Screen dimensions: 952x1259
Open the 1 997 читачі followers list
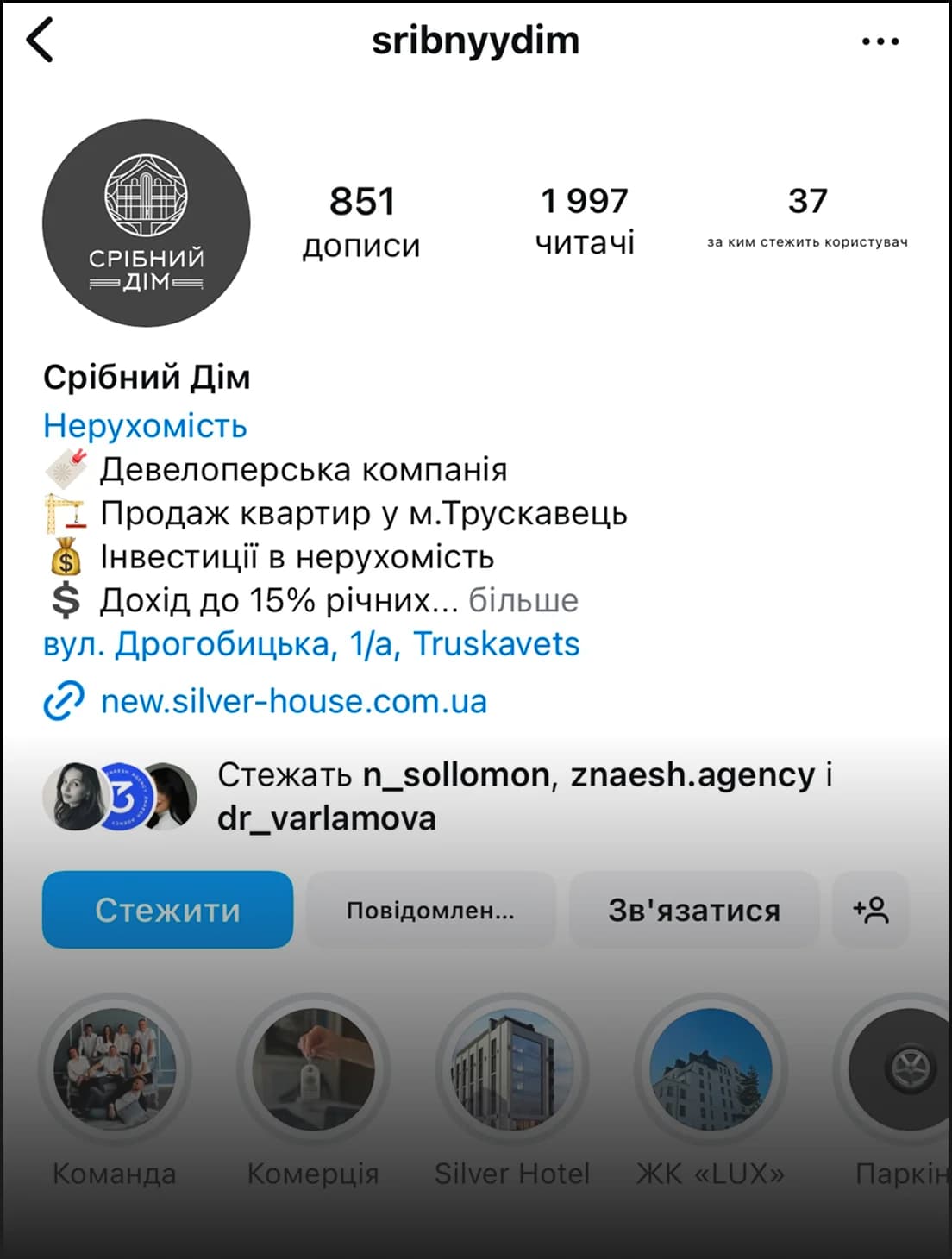585,221
